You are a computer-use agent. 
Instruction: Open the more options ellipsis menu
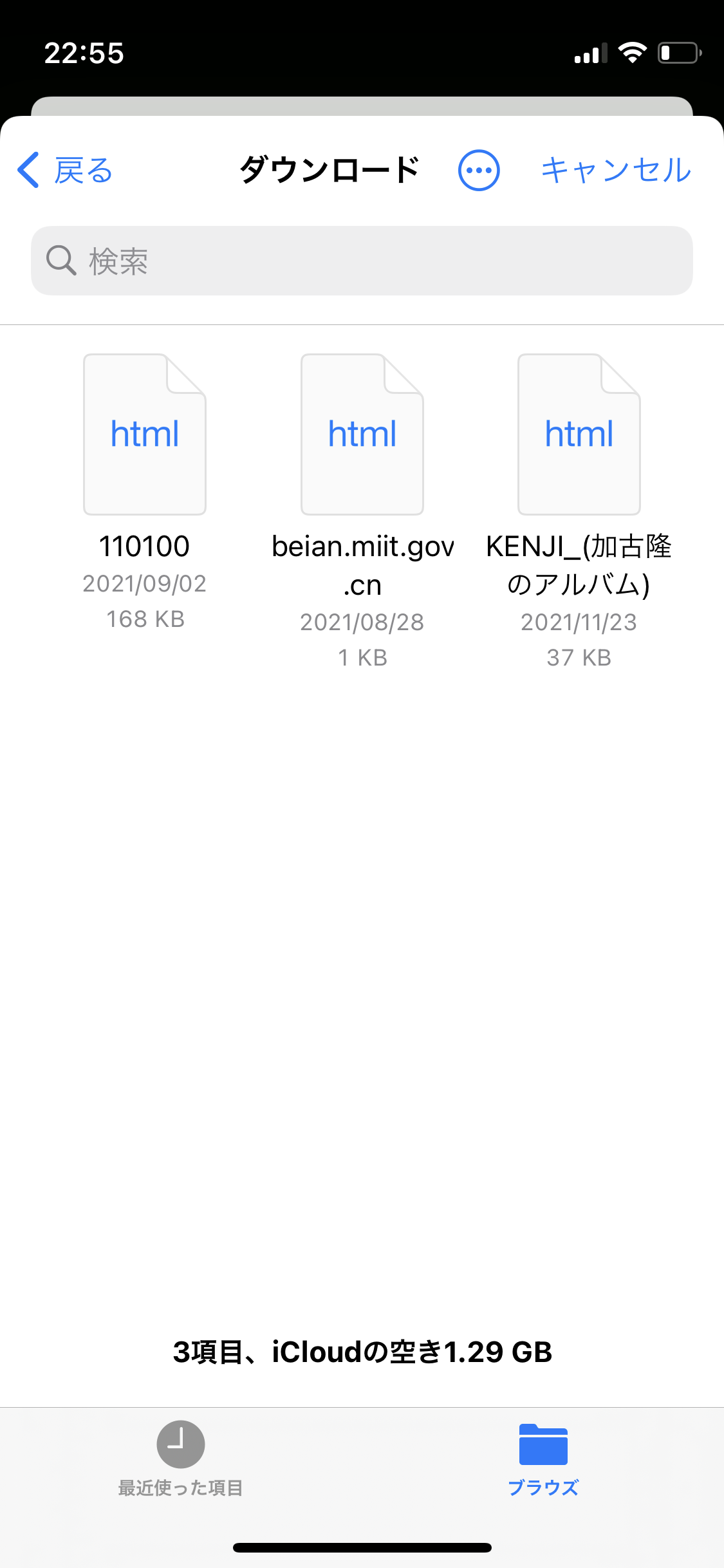click(479, 171)
